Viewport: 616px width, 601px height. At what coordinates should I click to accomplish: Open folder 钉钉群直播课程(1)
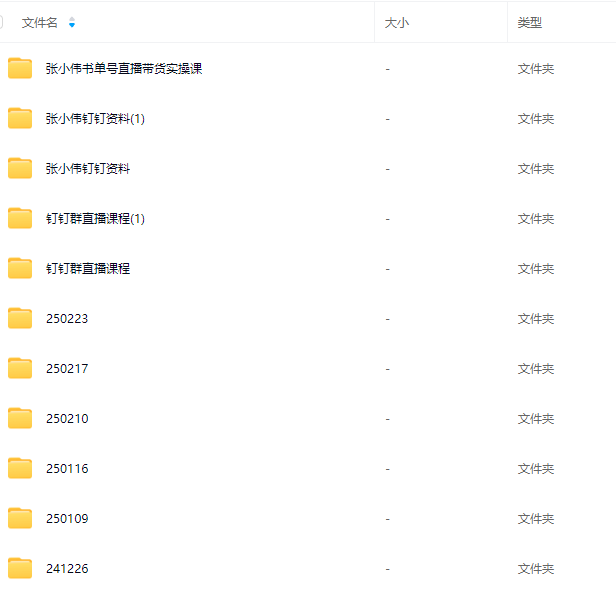click(x=95, y=219)
